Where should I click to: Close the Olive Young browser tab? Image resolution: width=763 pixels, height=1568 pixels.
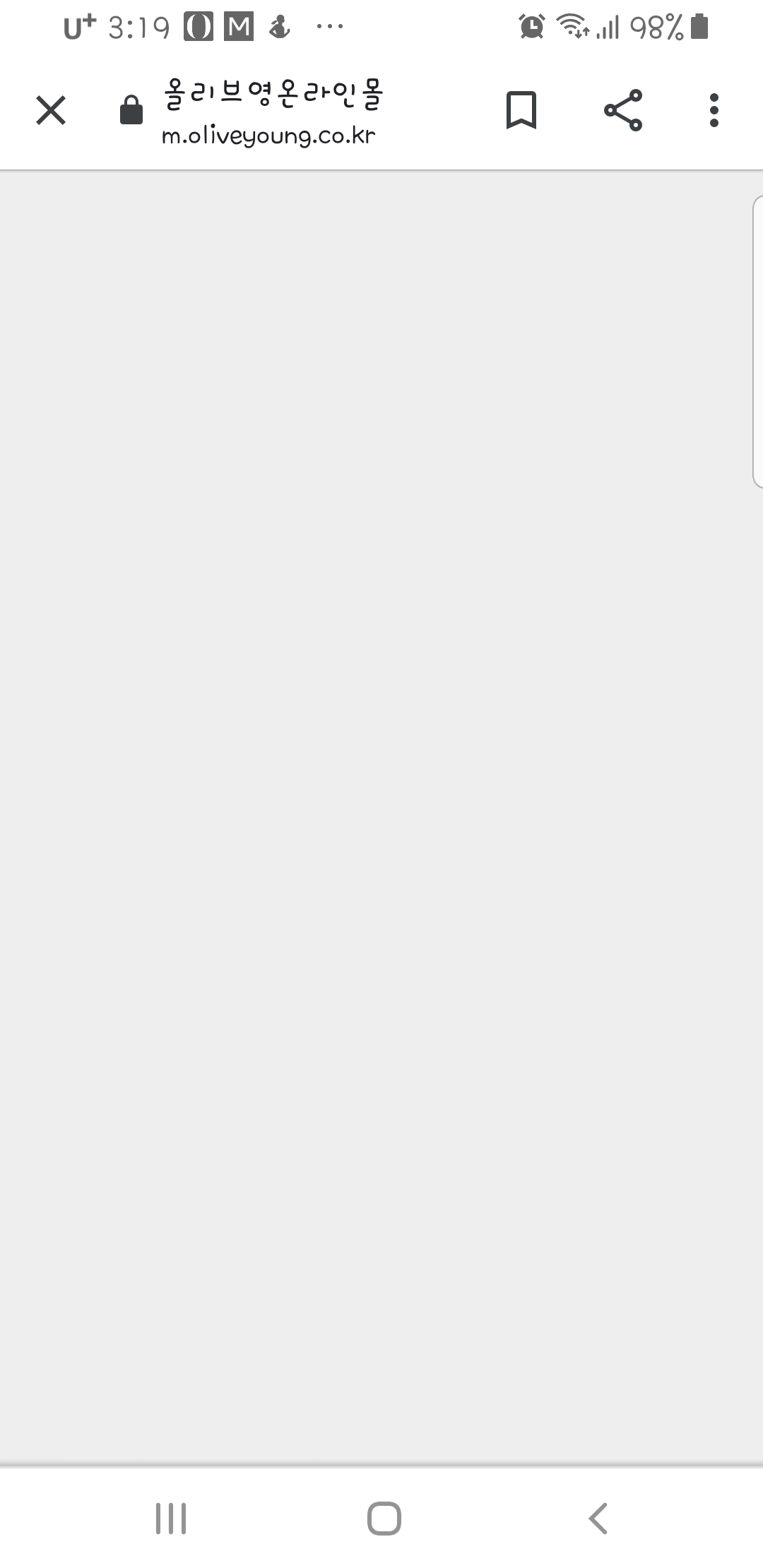tap(51, 111)
